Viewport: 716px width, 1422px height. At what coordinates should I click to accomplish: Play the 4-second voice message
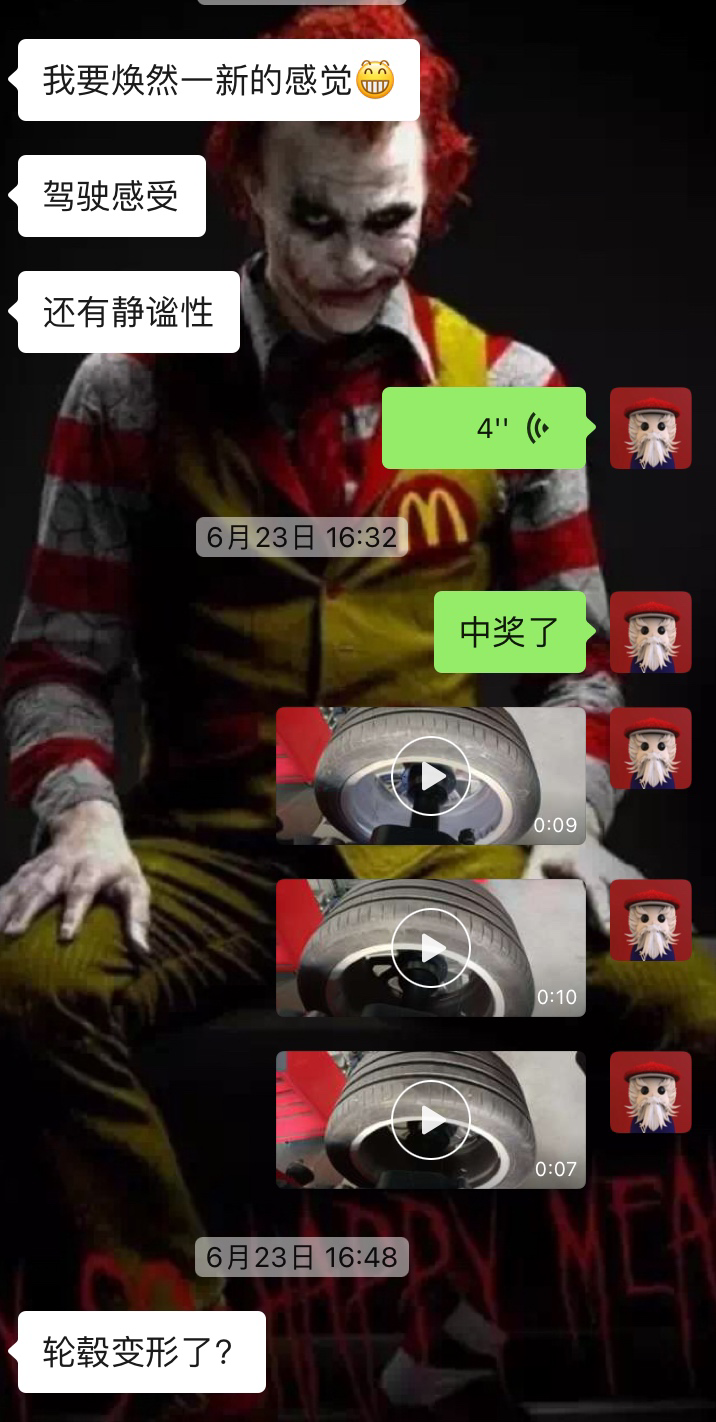[x=484, y=428]
